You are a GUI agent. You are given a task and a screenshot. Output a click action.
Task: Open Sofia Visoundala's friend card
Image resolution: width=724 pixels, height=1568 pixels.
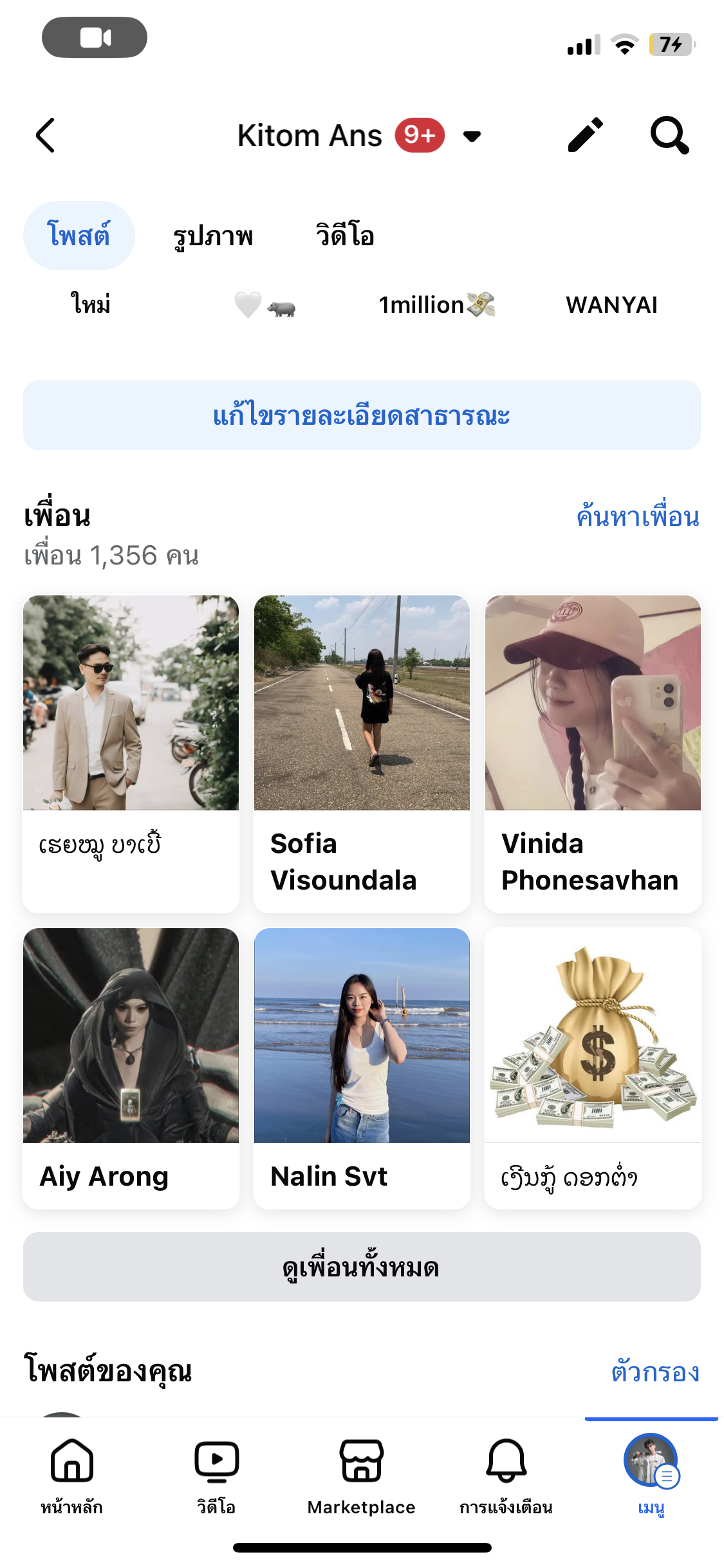[x=362, y=753]
